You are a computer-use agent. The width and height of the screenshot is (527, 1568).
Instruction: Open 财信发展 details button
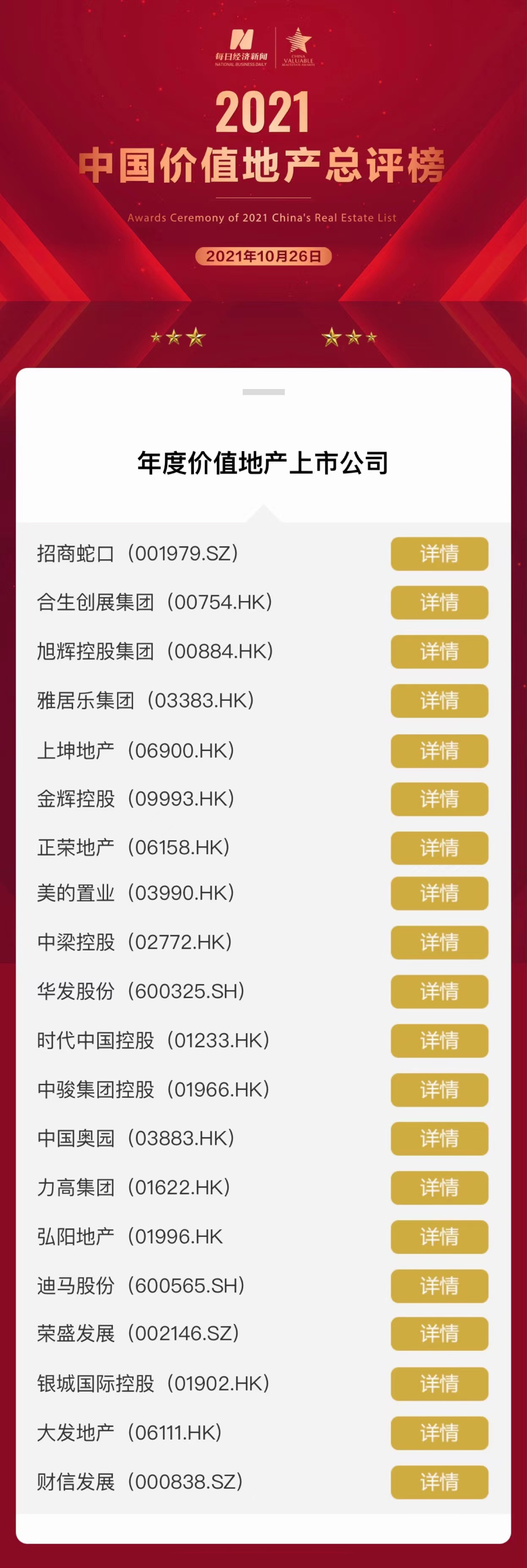439,1481
